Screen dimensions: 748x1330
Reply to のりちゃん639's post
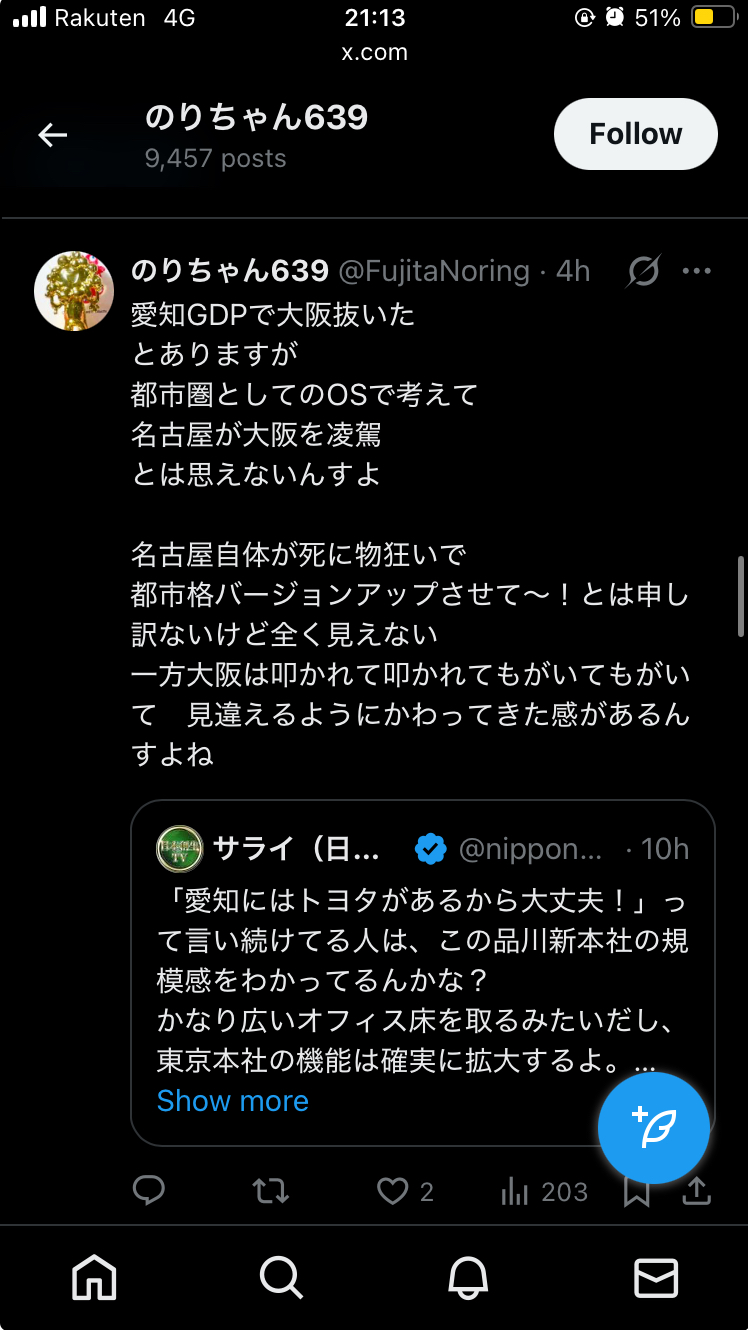click(149, 1191)
